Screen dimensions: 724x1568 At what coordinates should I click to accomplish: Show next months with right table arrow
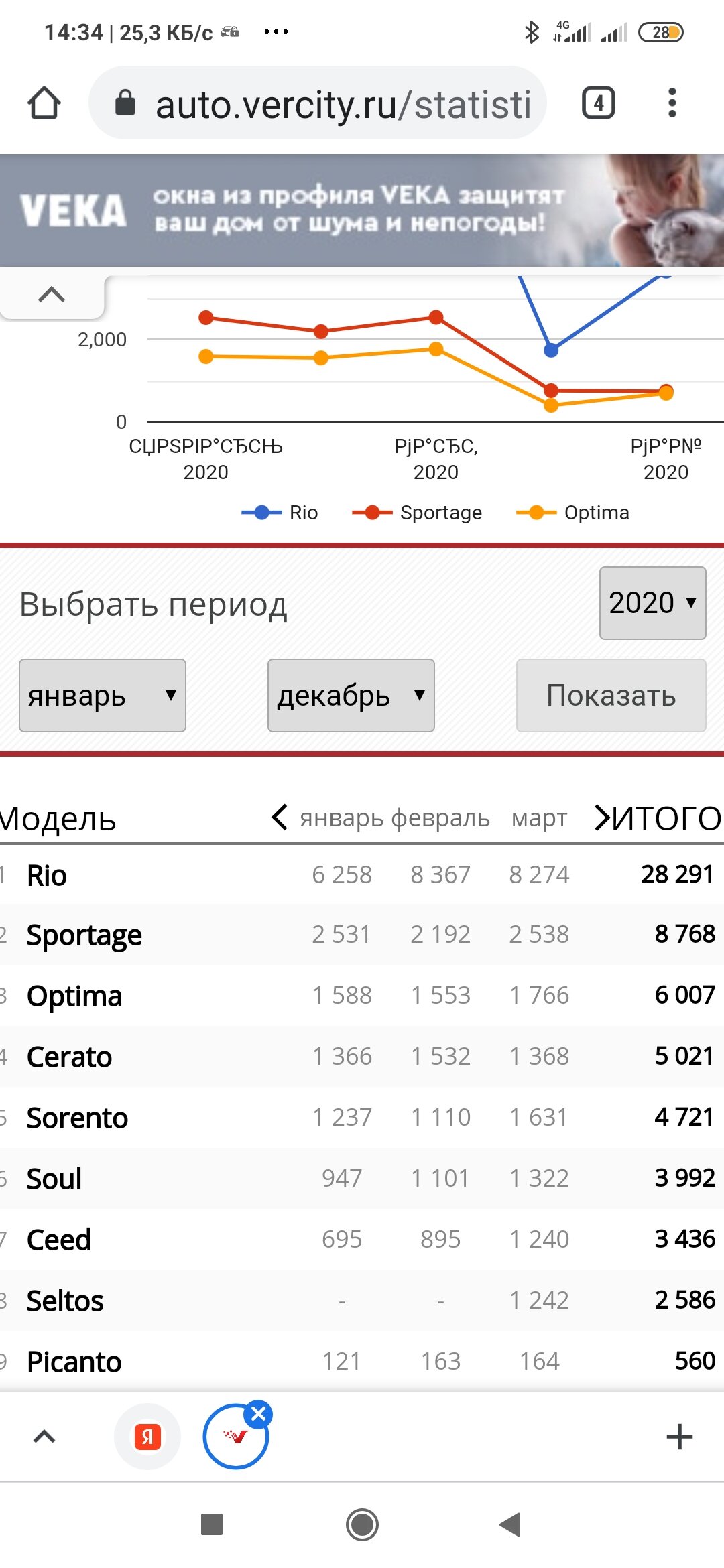(x=601, y=818)
